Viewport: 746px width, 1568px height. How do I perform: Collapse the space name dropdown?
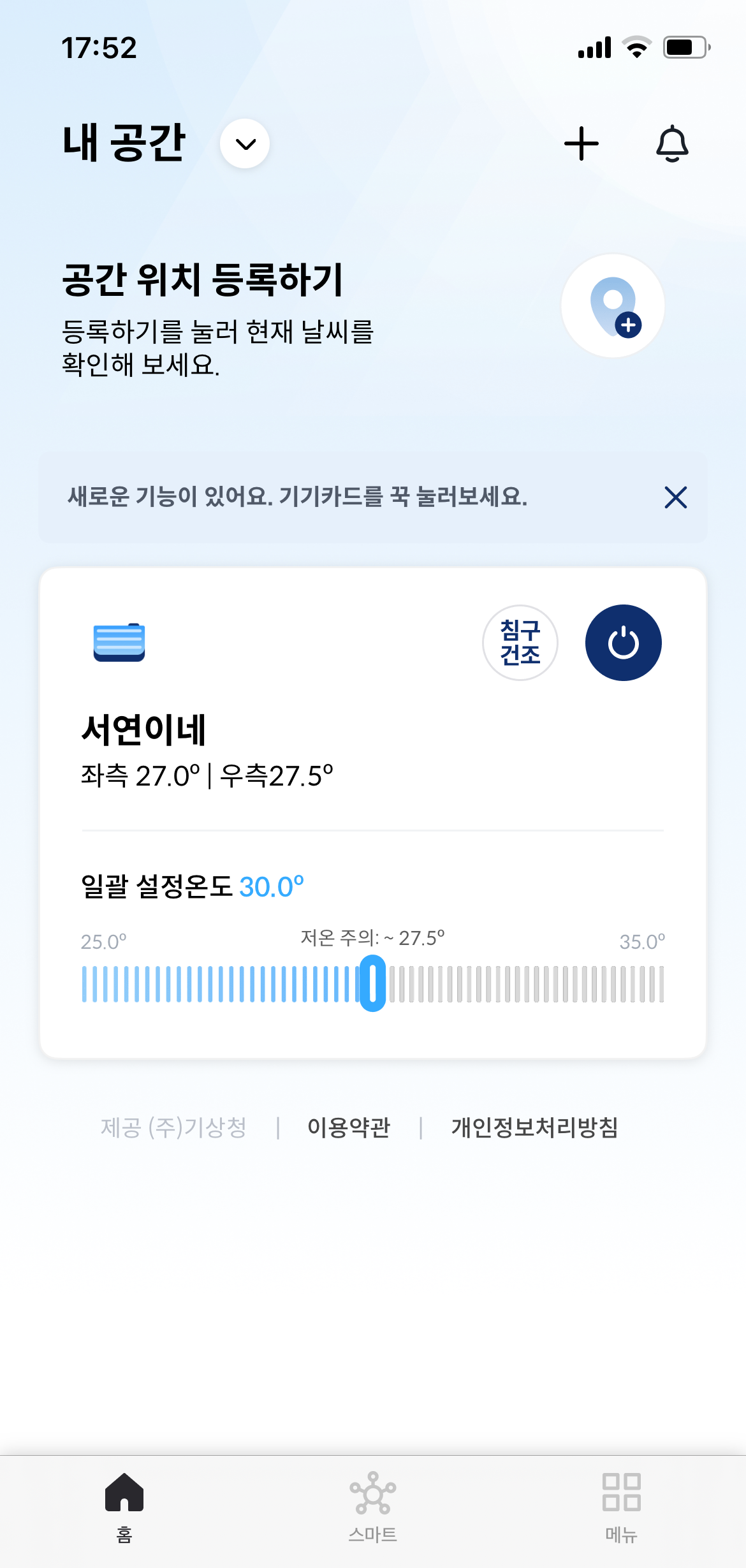pyautogui.click(x=245, y=143)
